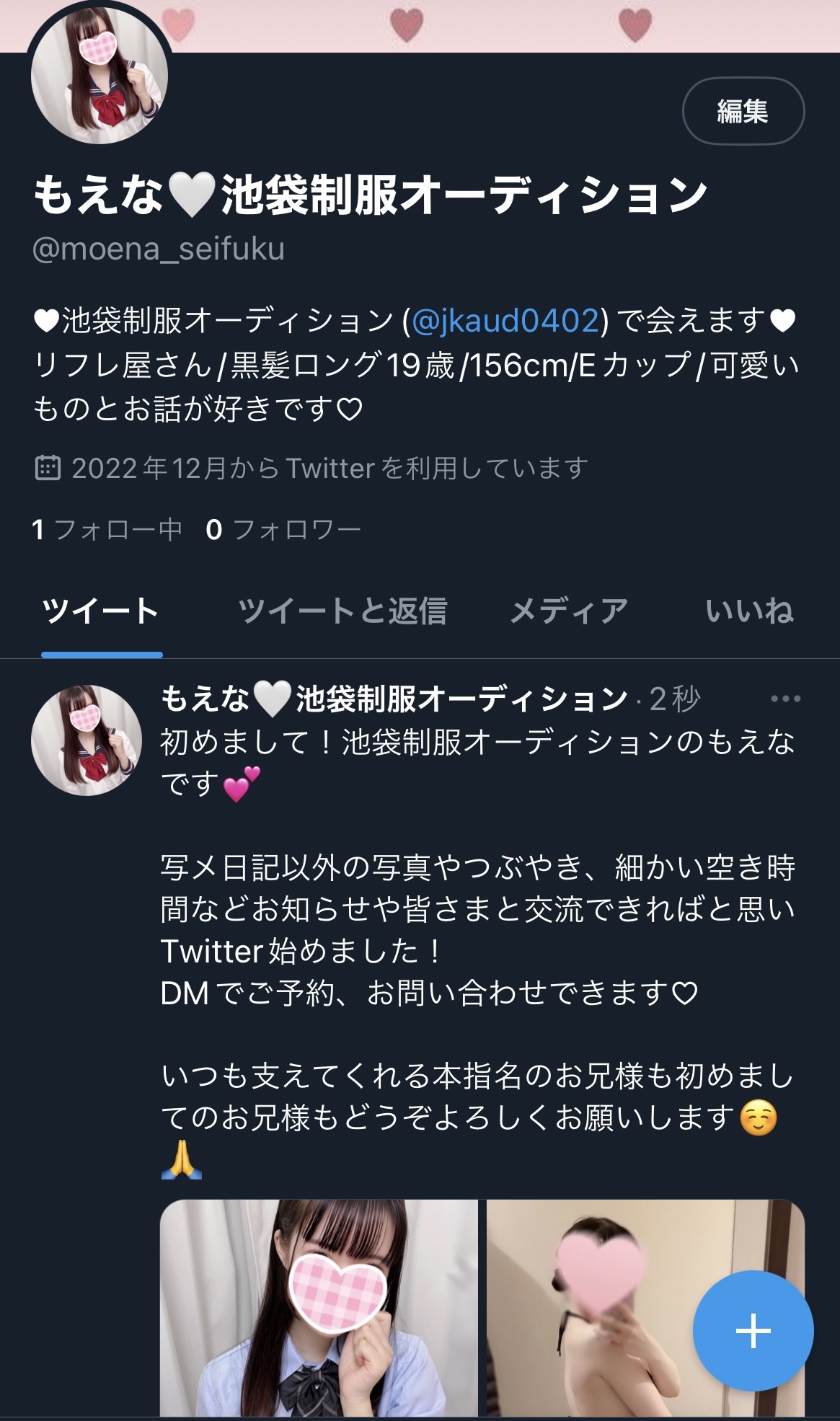View the 1 フォロー中 following list
This screenshot has width=840, height=1421.
pos(107,530)
